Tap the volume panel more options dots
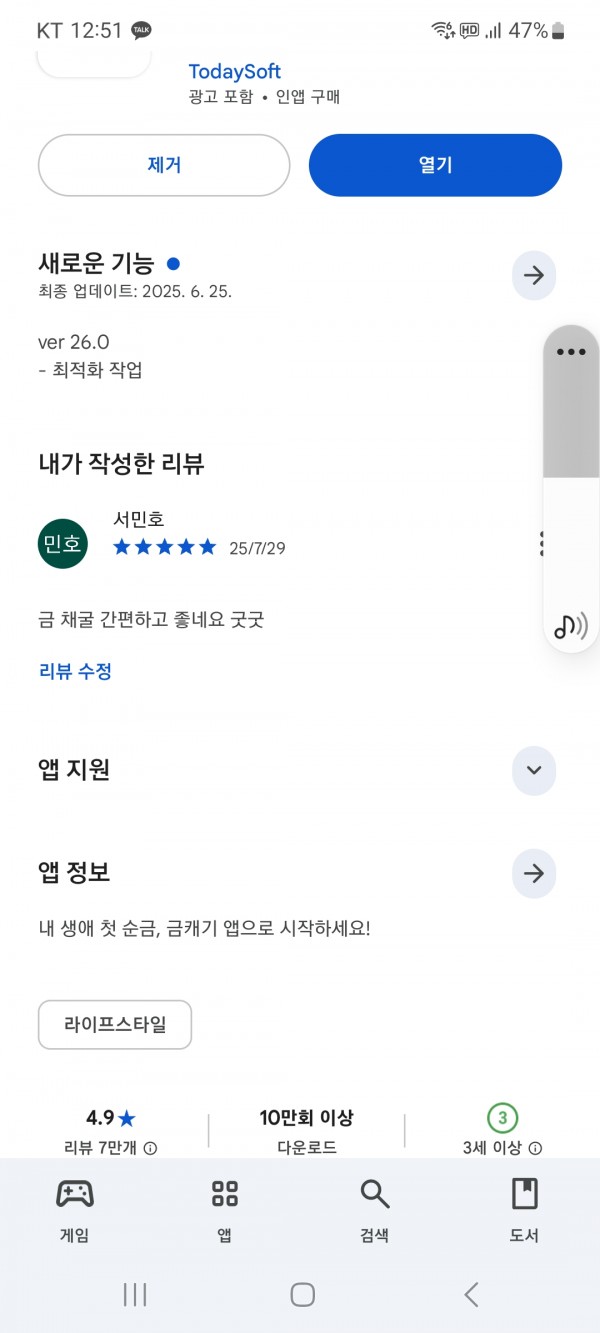600x1333 pixels. (571, 352)
